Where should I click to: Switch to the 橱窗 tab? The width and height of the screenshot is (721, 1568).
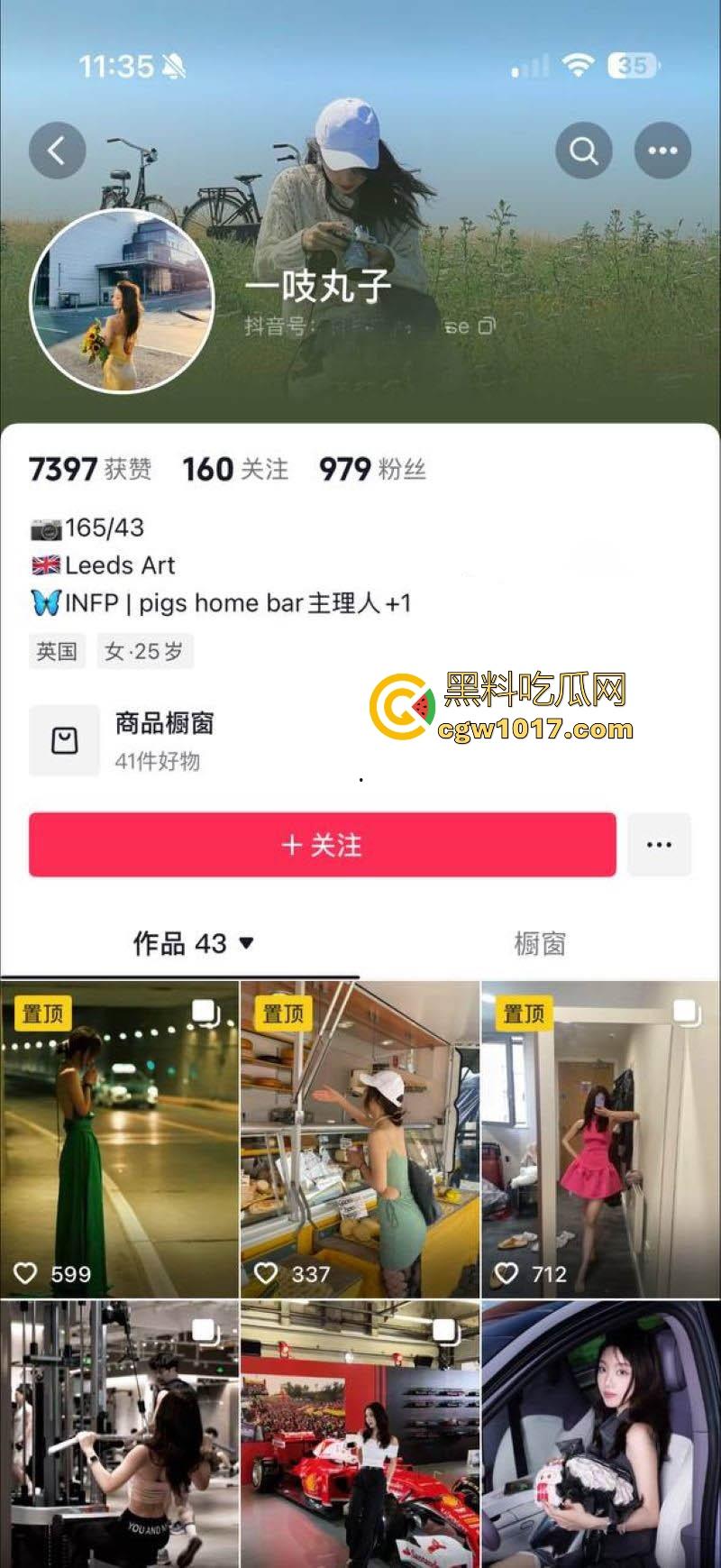click(539, 943)
